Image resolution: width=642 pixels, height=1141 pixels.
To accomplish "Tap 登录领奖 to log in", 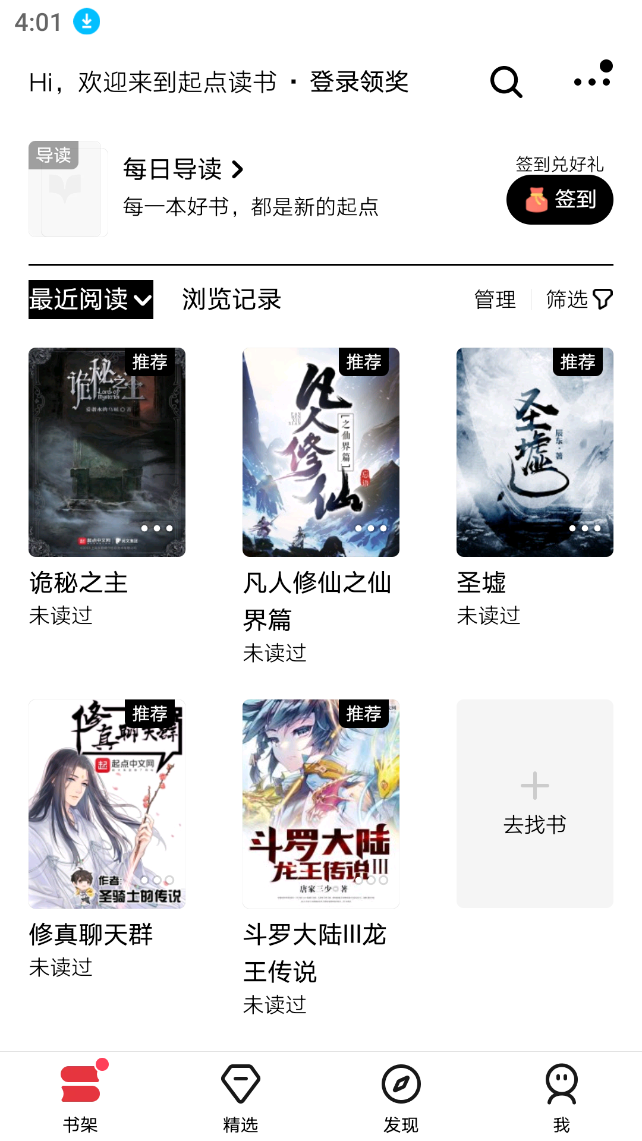I will click(359, 82).
